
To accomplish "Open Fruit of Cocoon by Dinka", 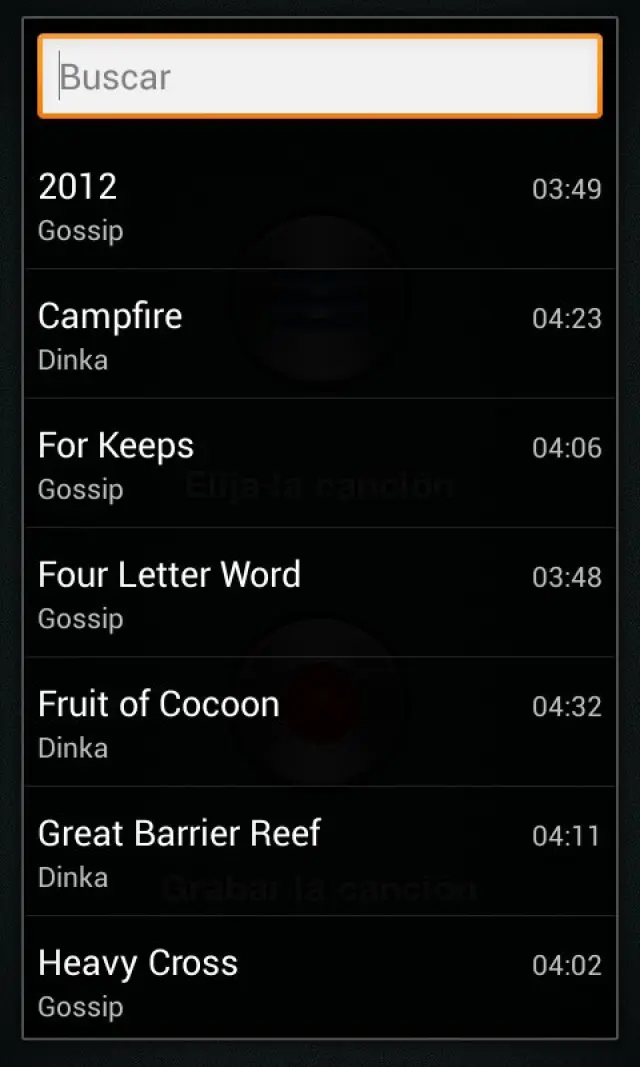I will tap(320, 721).
